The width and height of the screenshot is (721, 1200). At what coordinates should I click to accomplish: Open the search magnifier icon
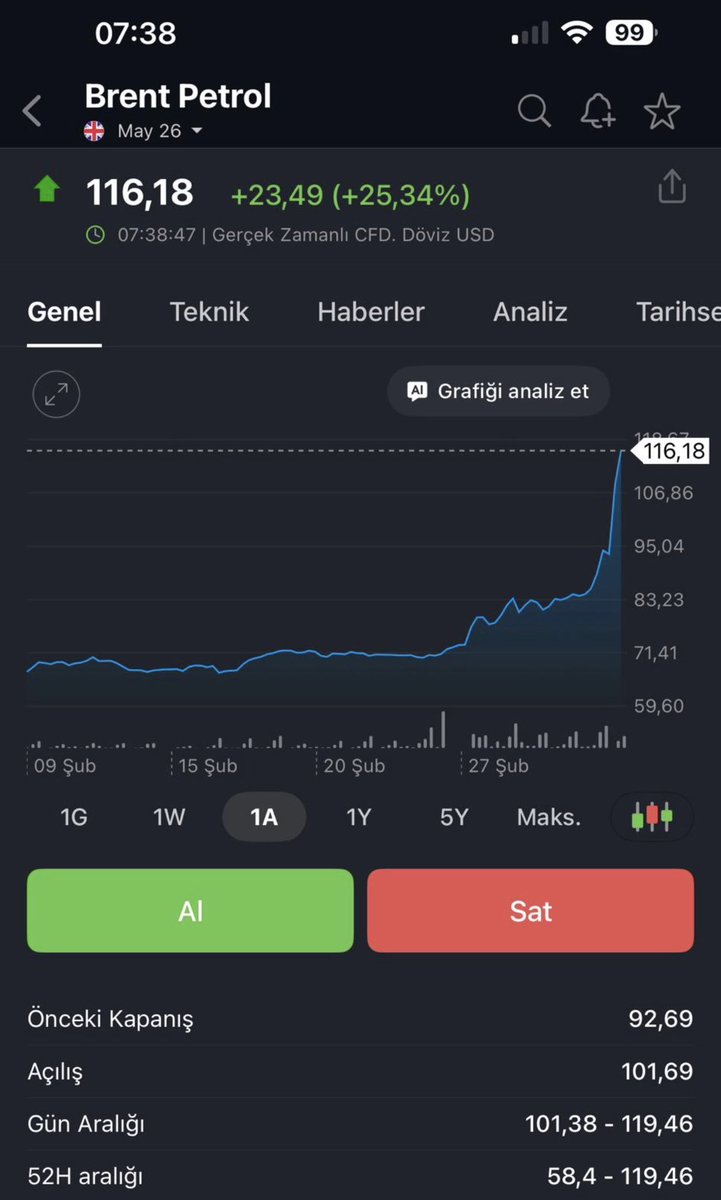pyautogui.click(x=535, y=111)
